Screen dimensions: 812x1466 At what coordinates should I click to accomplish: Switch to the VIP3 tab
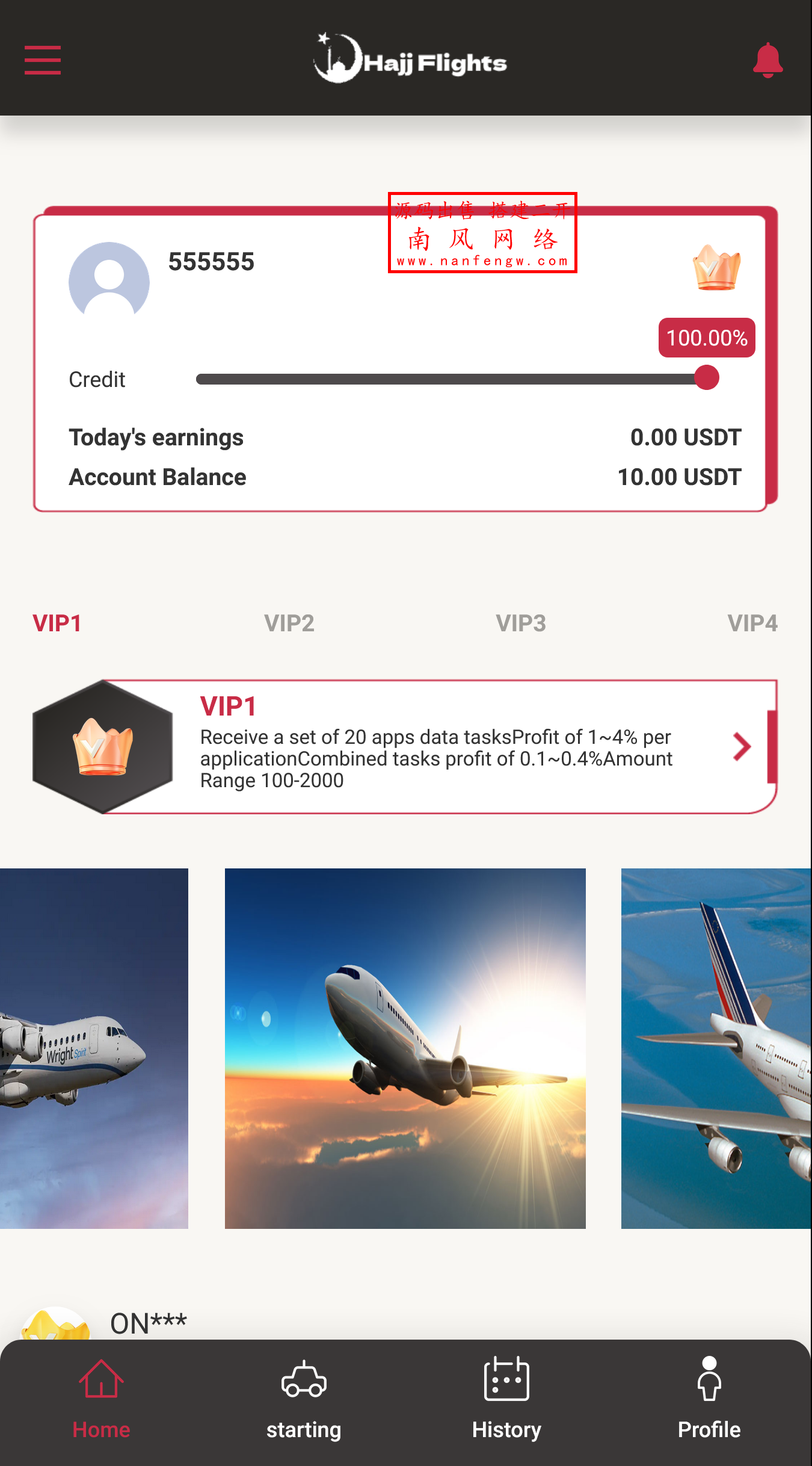click(x=521, y=623)
